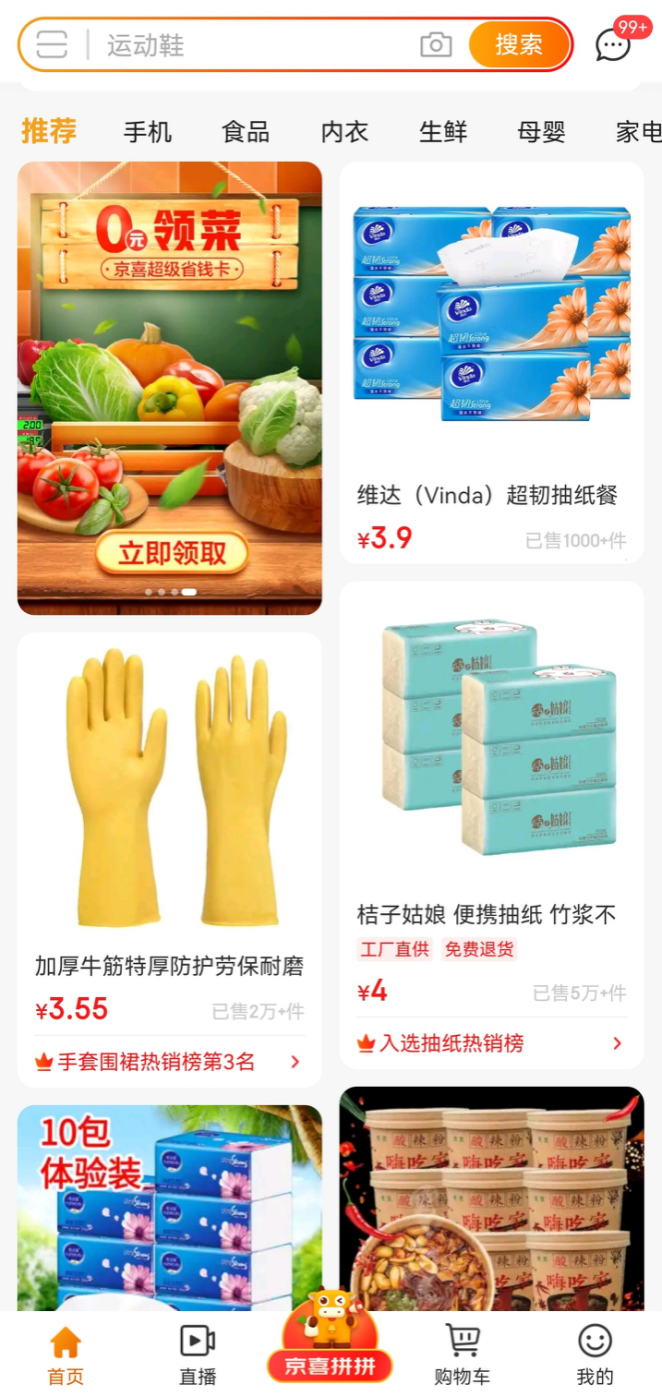Switch to the 食品 category tab

pyautogui.click(x=246, y=132)
